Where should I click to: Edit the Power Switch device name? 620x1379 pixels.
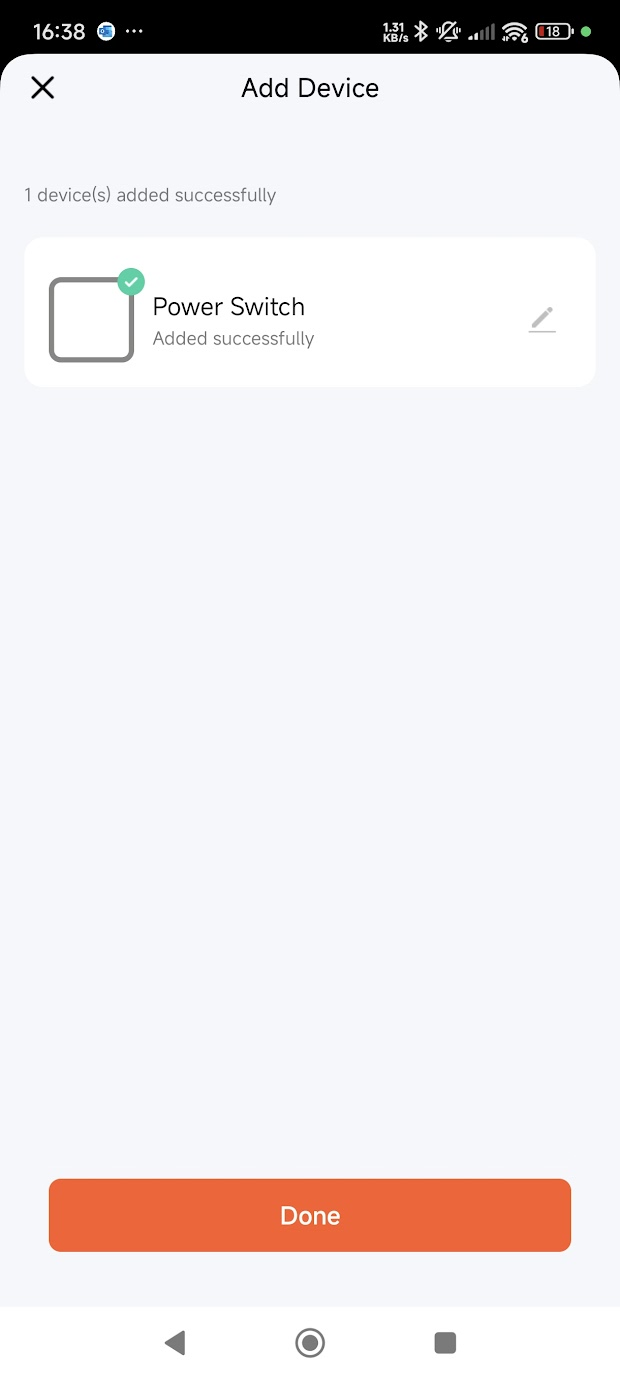(x=542, y=319)
